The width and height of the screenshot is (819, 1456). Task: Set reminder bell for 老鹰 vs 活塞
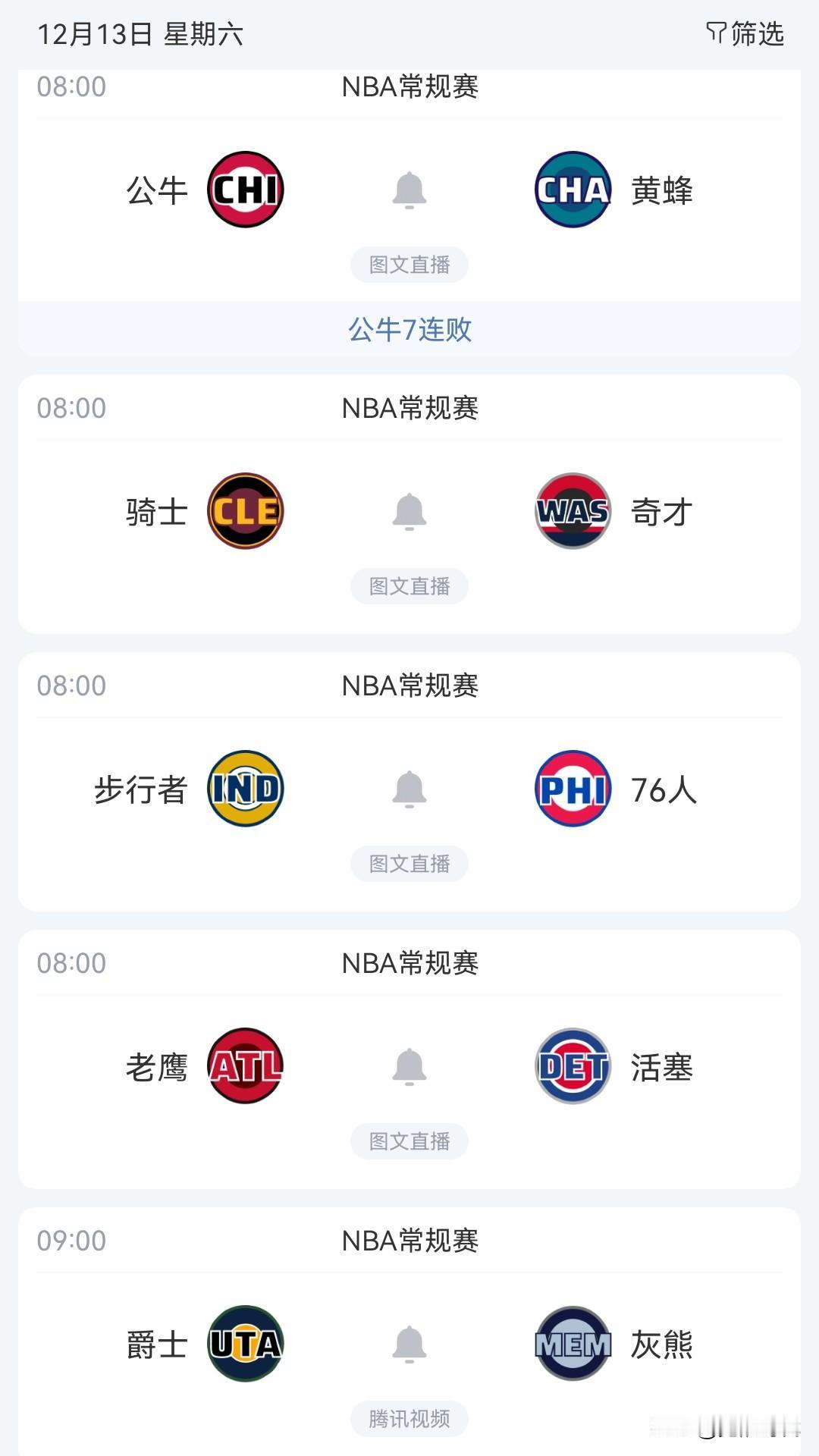[409, 1067]
